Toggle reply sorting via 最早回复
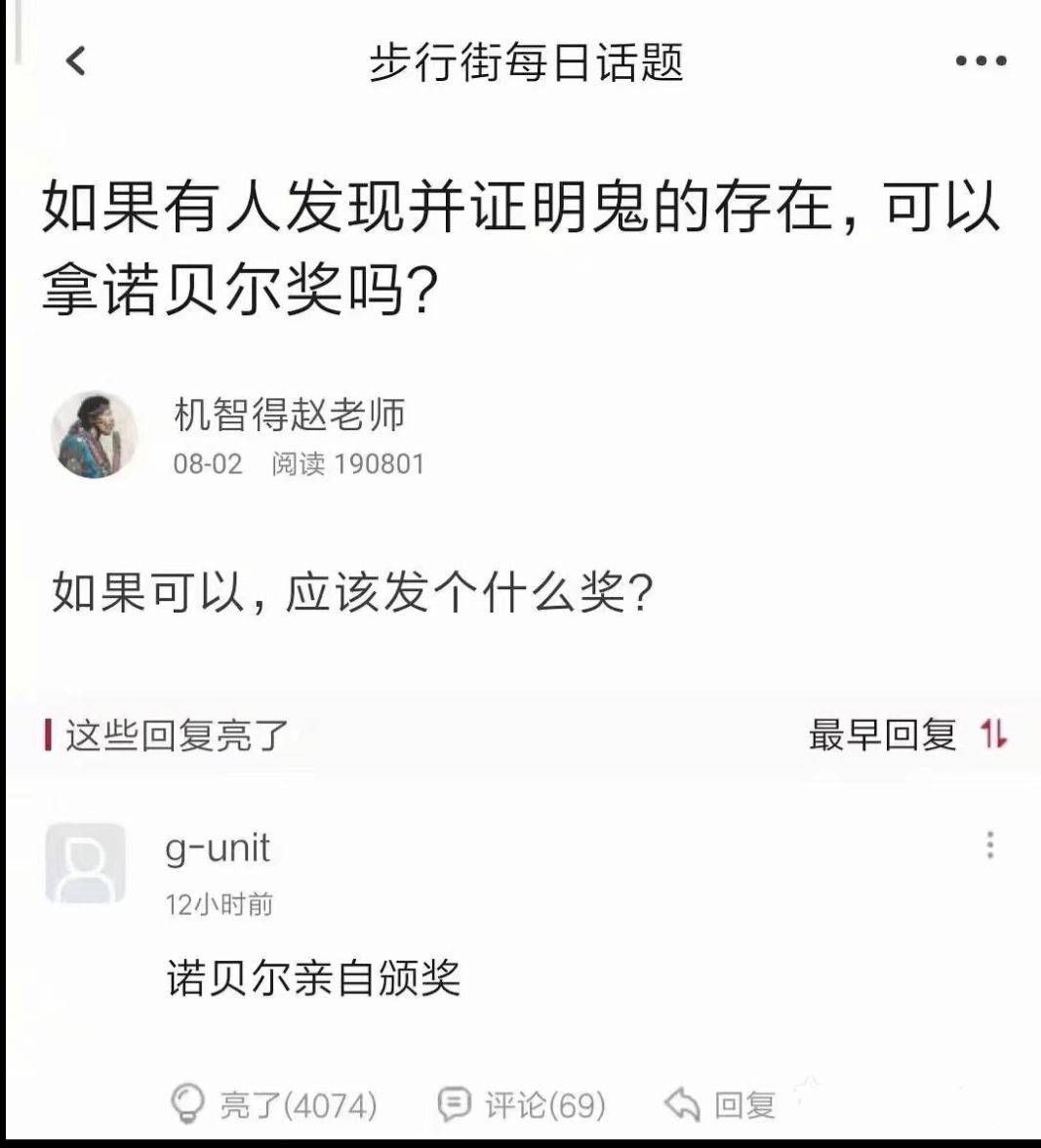The height and width of the screenshot is (1148, 1041). pyautogui.click(x=907, y=734)
